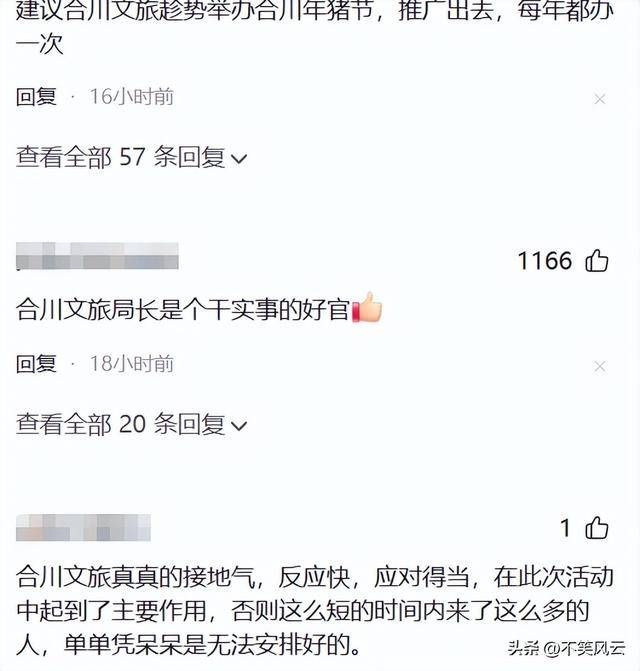Like the comment with 1 like
This screenshot has height=671, width=640.
coord(597,528)
